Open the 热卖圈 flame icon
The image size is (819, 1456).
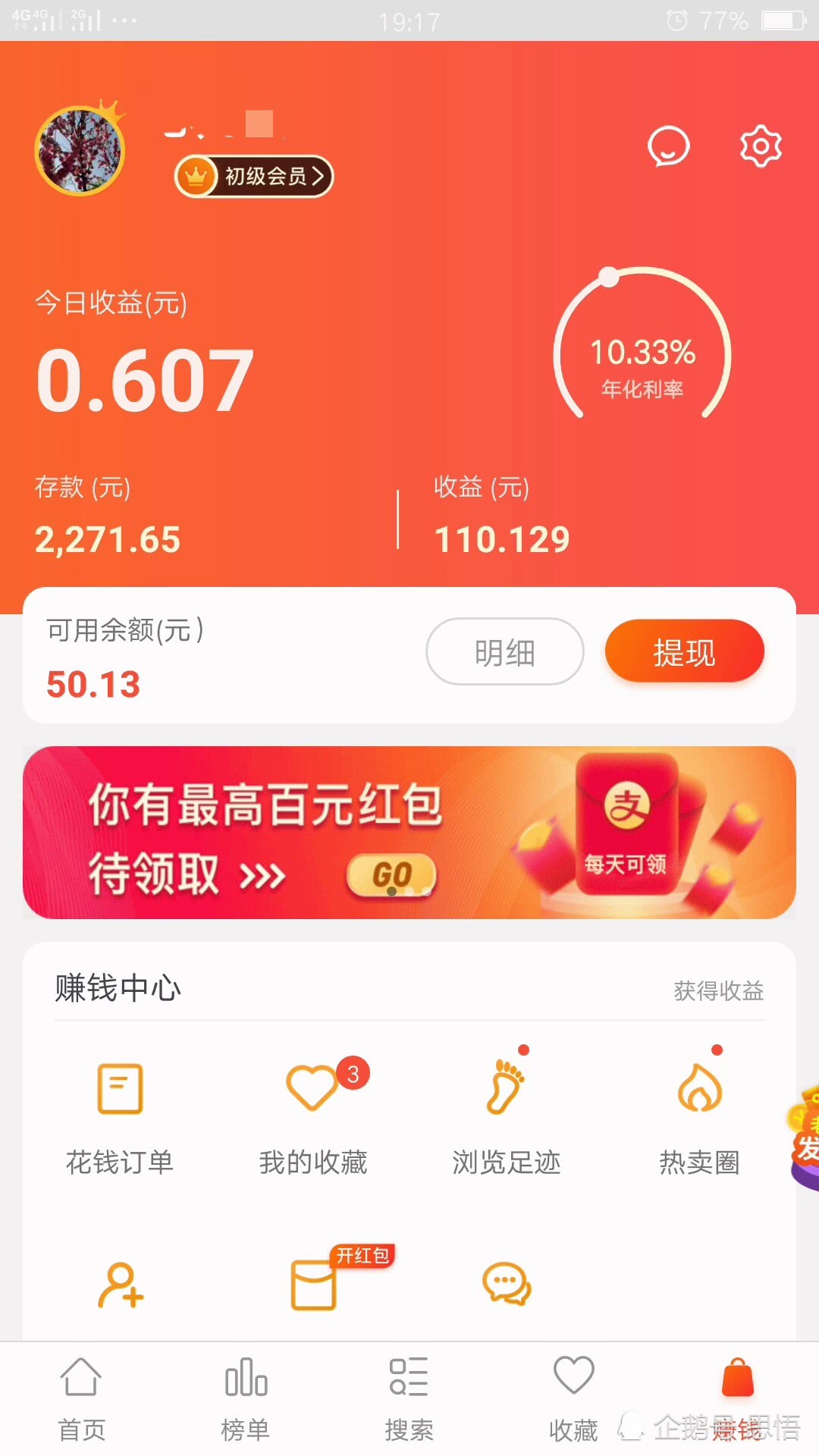[699, 1088]
